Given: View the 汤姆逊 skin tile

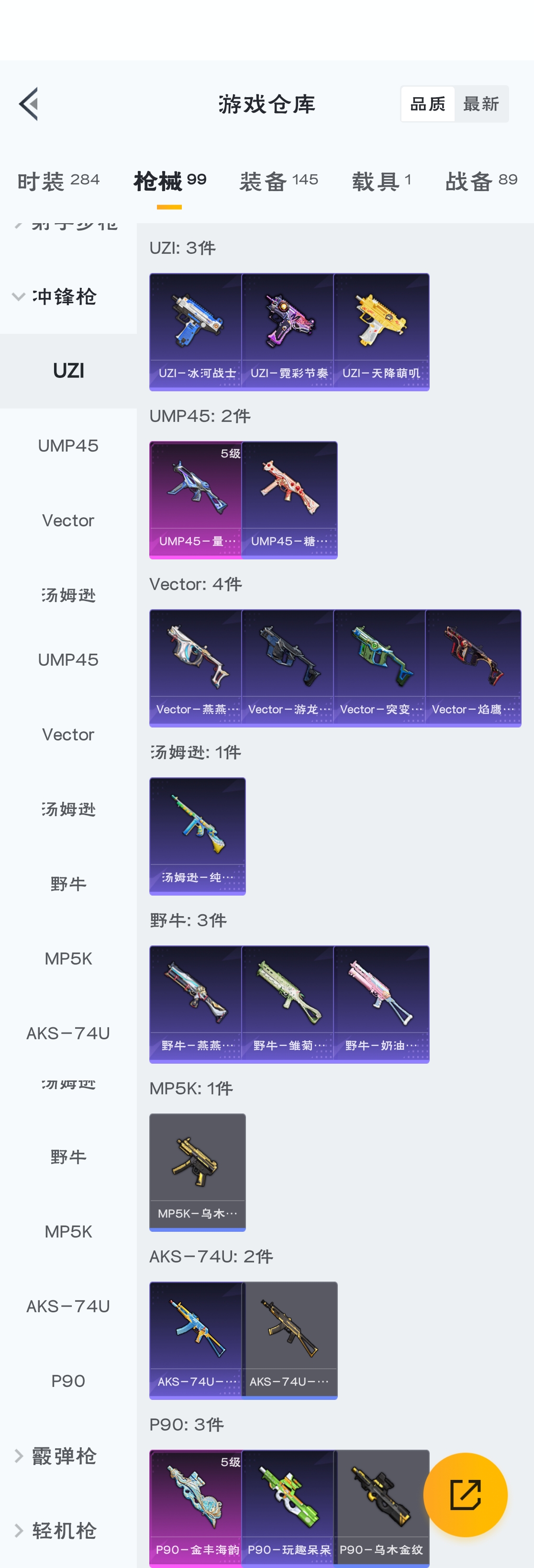Looking at the screenshot, I should point(198,836).
